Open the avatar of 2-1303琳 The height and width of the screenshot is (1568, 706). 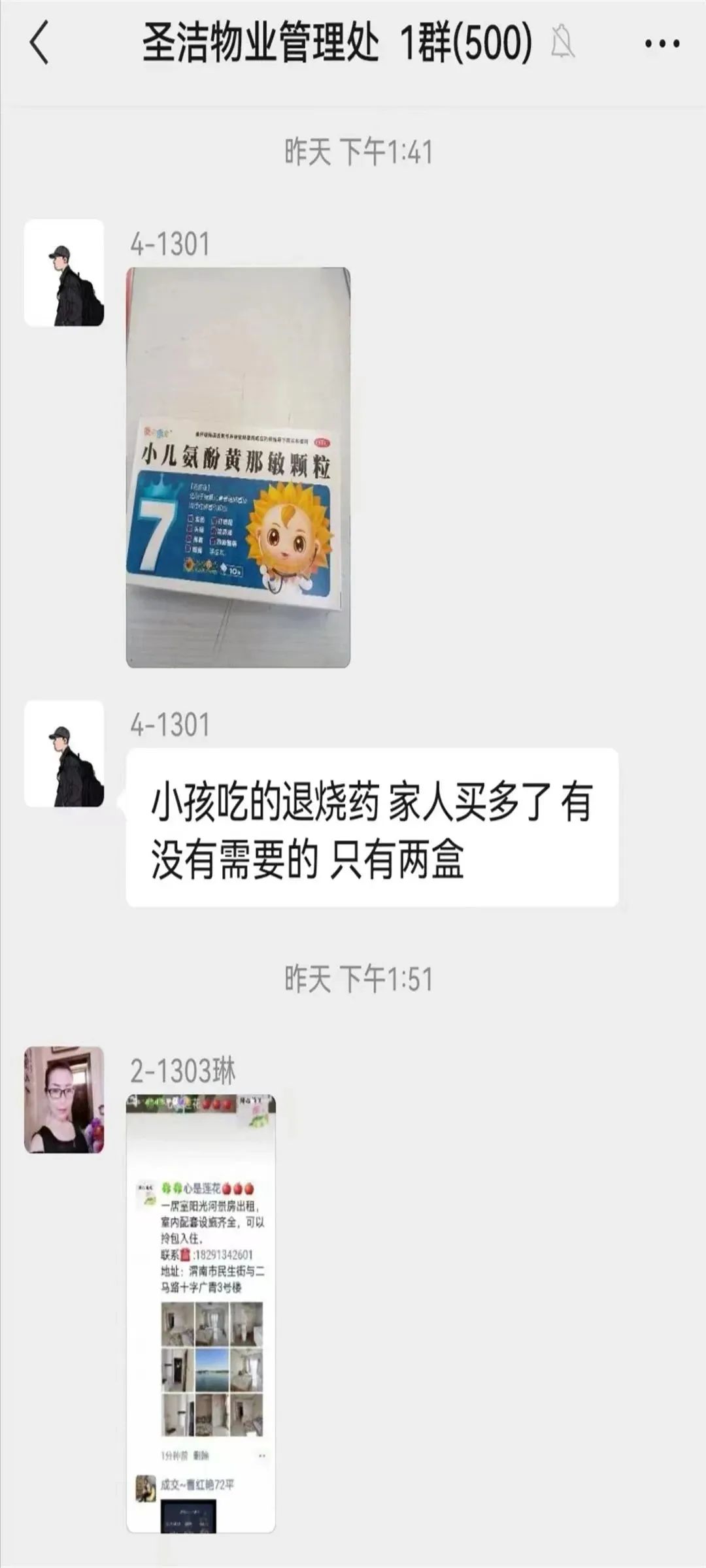64,1100
